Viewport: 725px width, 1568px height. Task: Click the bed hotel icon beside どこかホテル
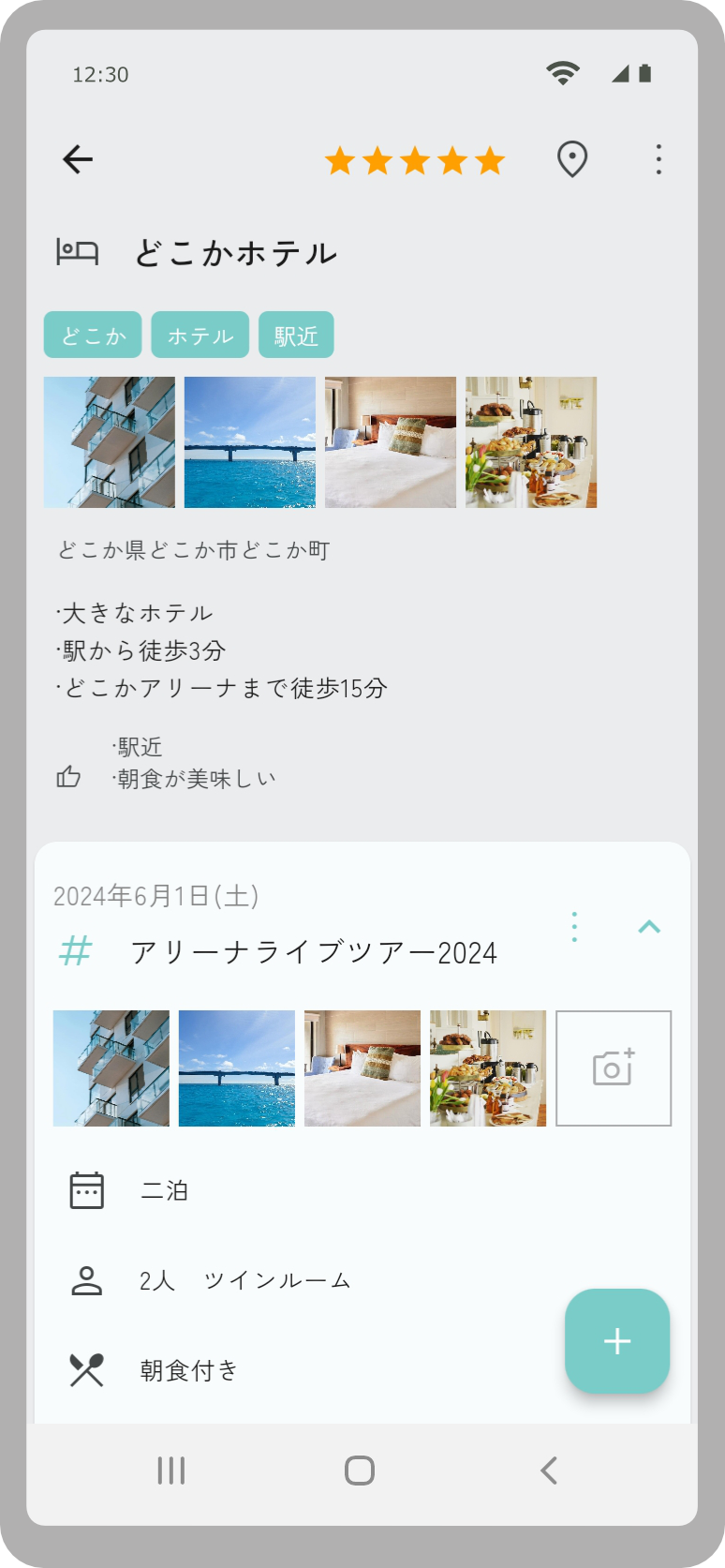tap(78, 251)
